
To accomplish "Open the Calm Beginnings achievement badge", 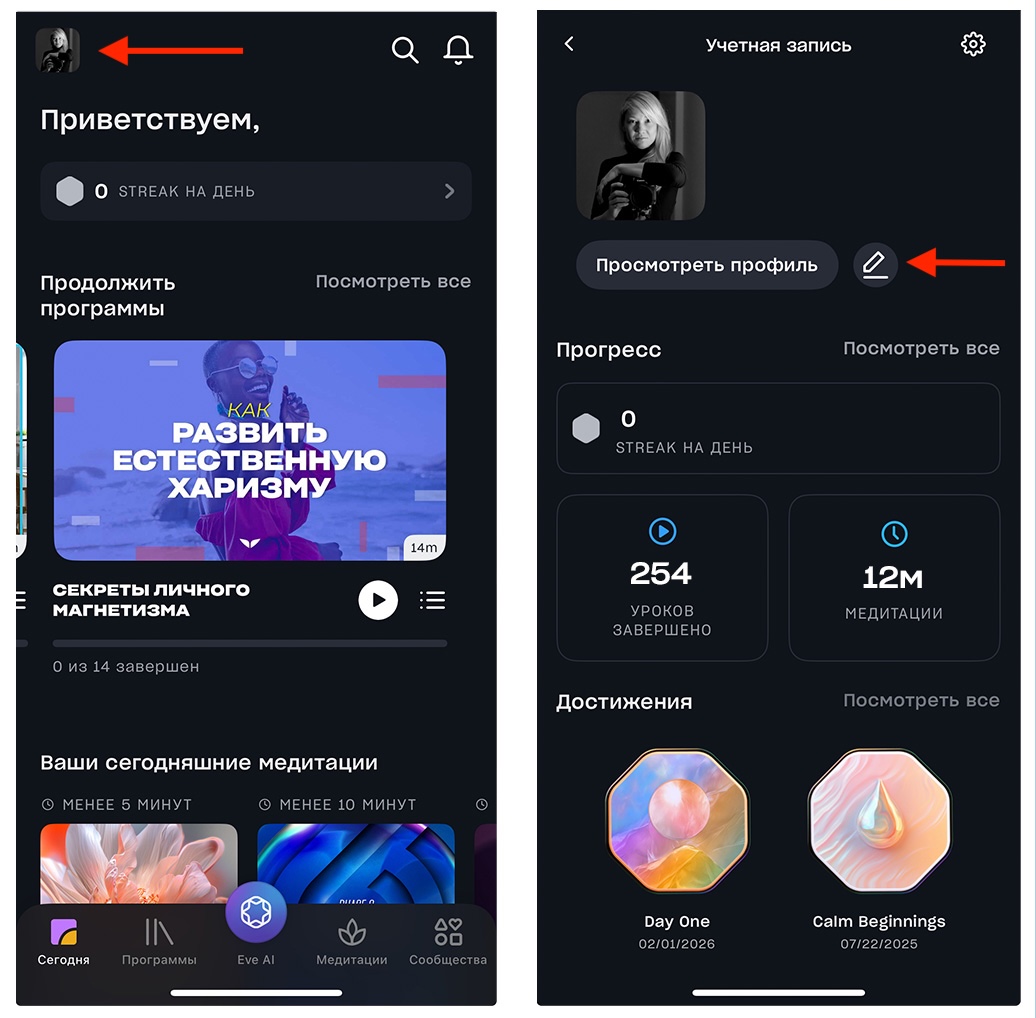I will [x=878, y=822].
